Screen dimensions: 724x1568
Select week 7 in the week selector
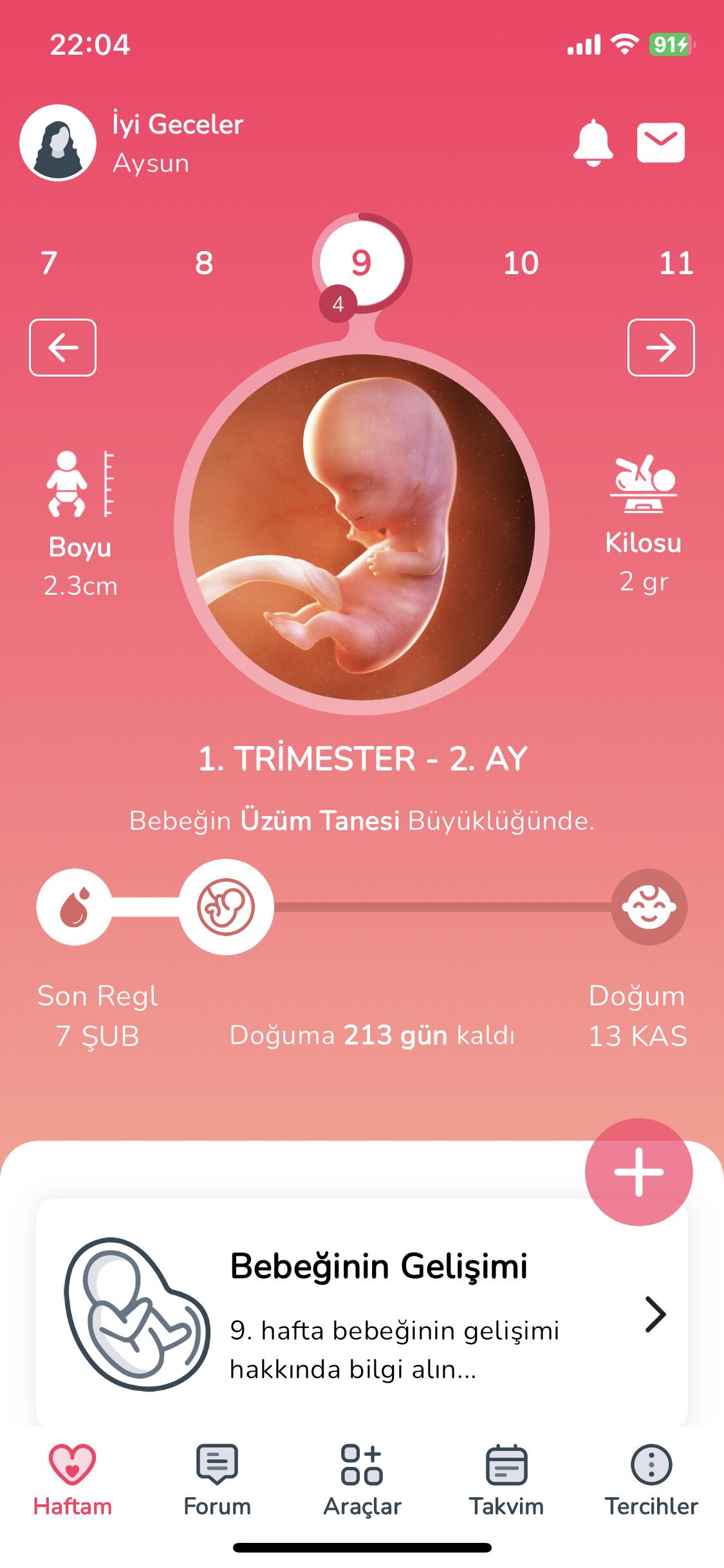tap(49, 263)
